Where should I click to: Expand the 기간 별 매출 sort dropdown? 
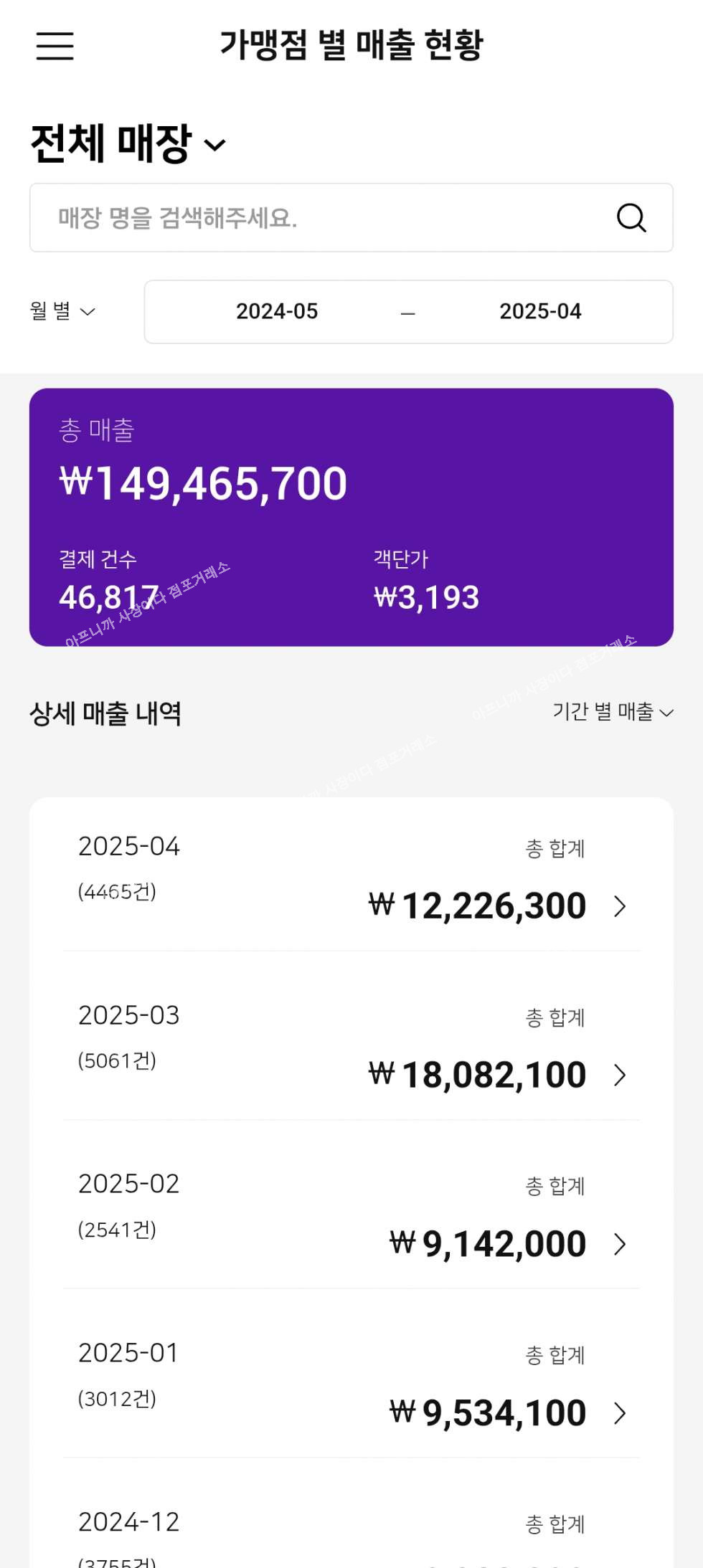coord(613,712)
